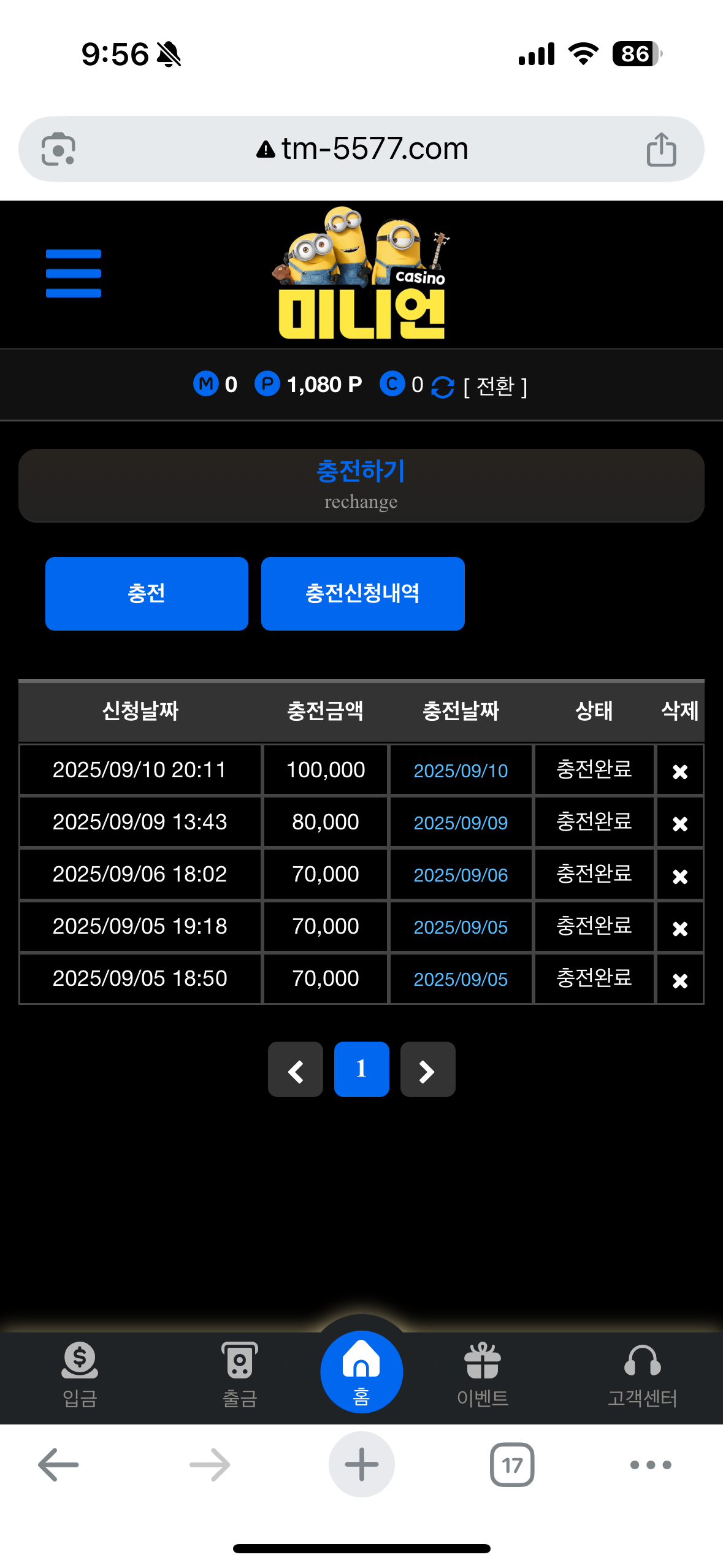
Task: Delete the 2025/09/09 13:43 recharge record
Action: 679,823
